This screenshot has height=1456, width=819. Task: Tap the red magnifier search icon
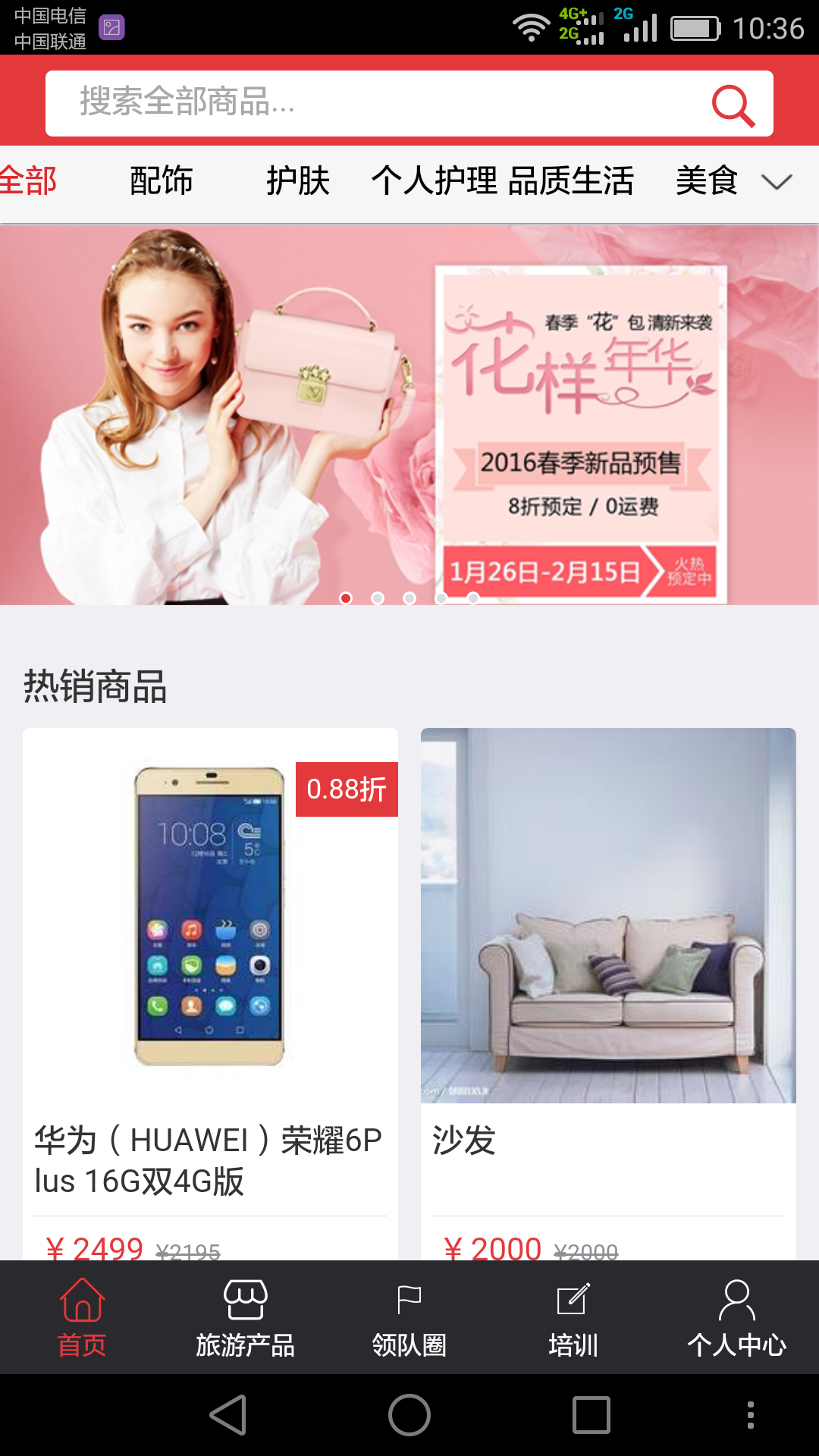[733, 105]
